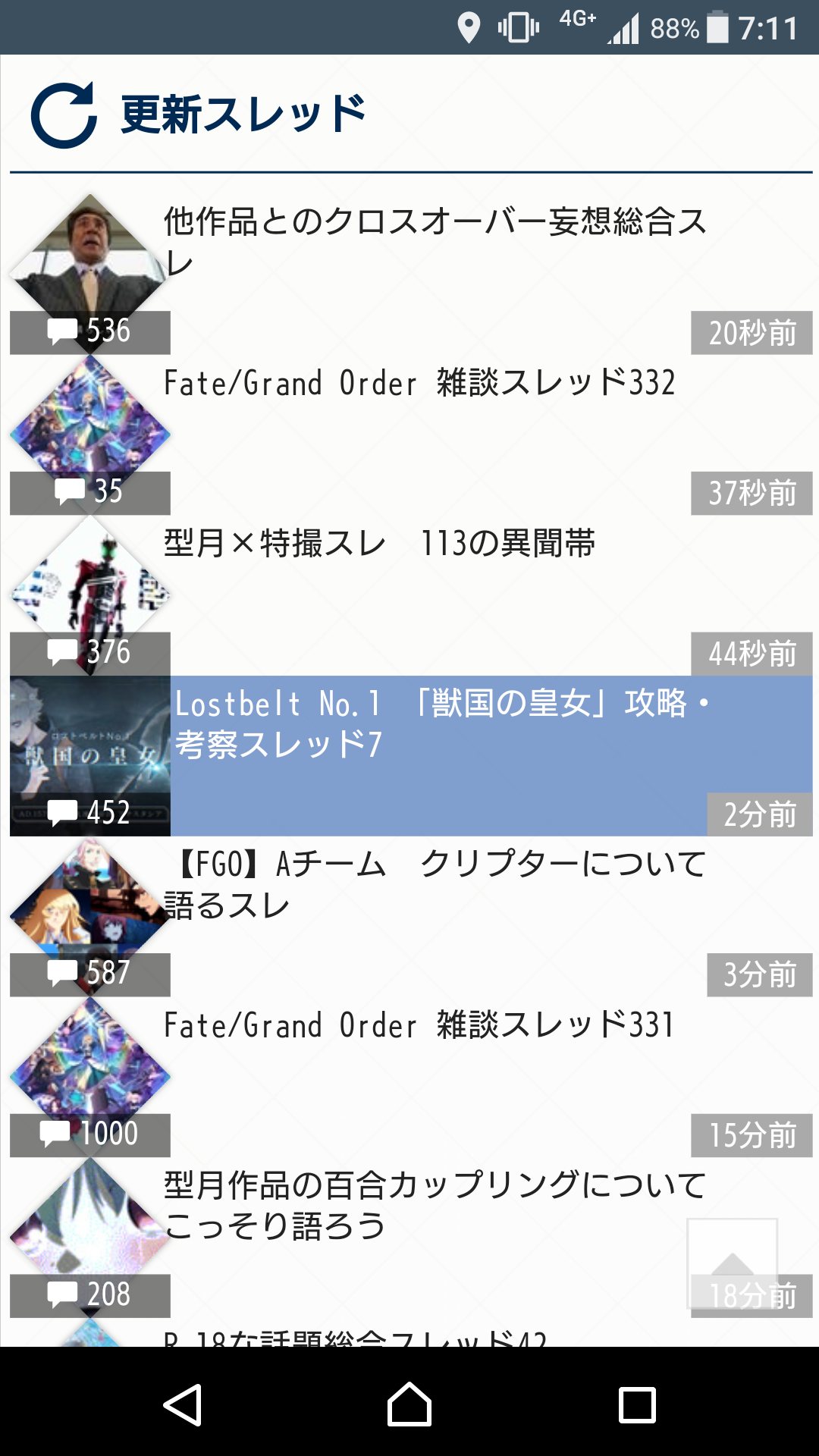Open Fate/Grand Order 雑談スレッド331
819x1456 pixels.
point(419,1026)
